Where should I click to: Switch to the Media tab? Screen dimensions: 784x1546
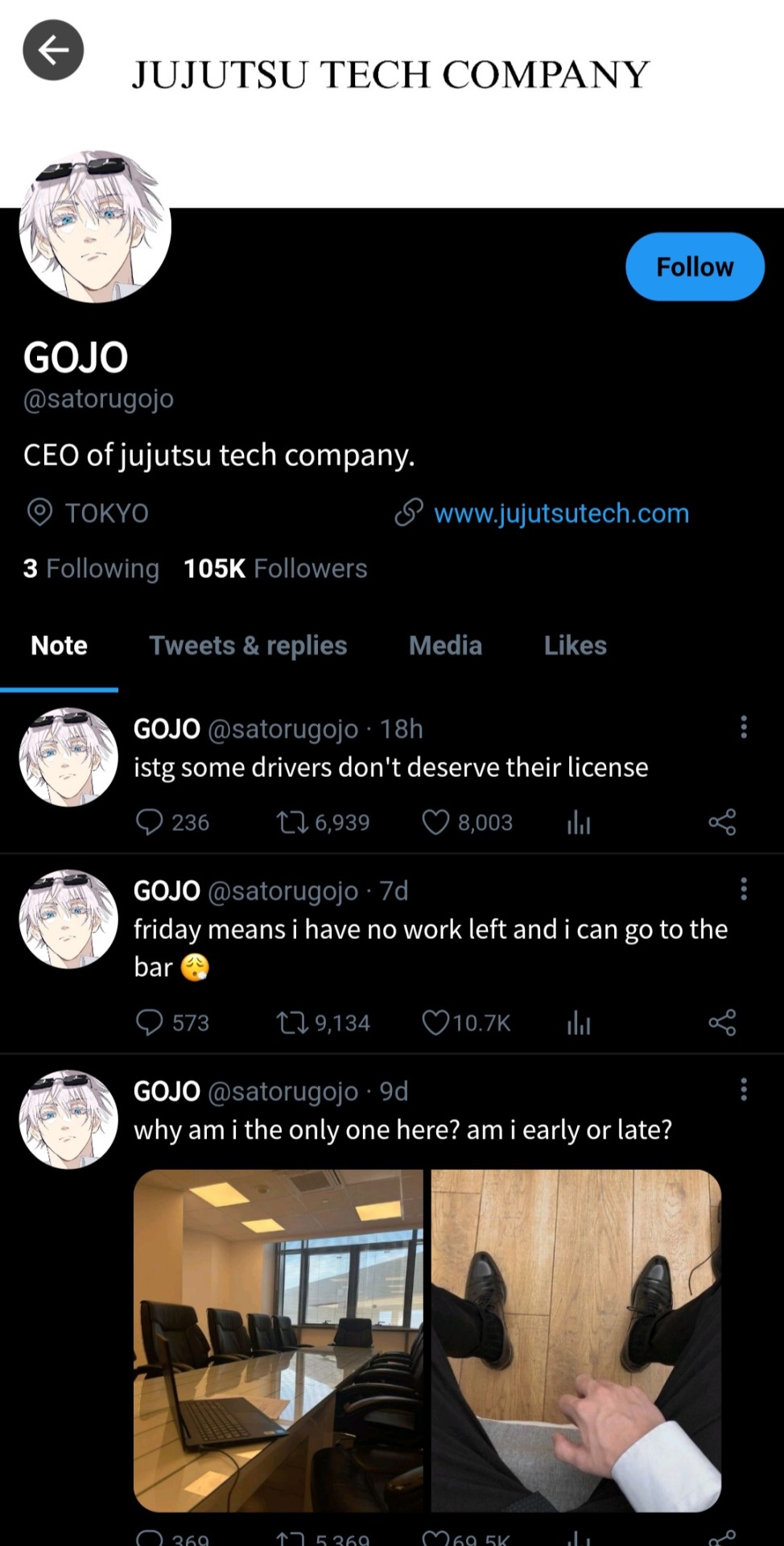point(445,646)
